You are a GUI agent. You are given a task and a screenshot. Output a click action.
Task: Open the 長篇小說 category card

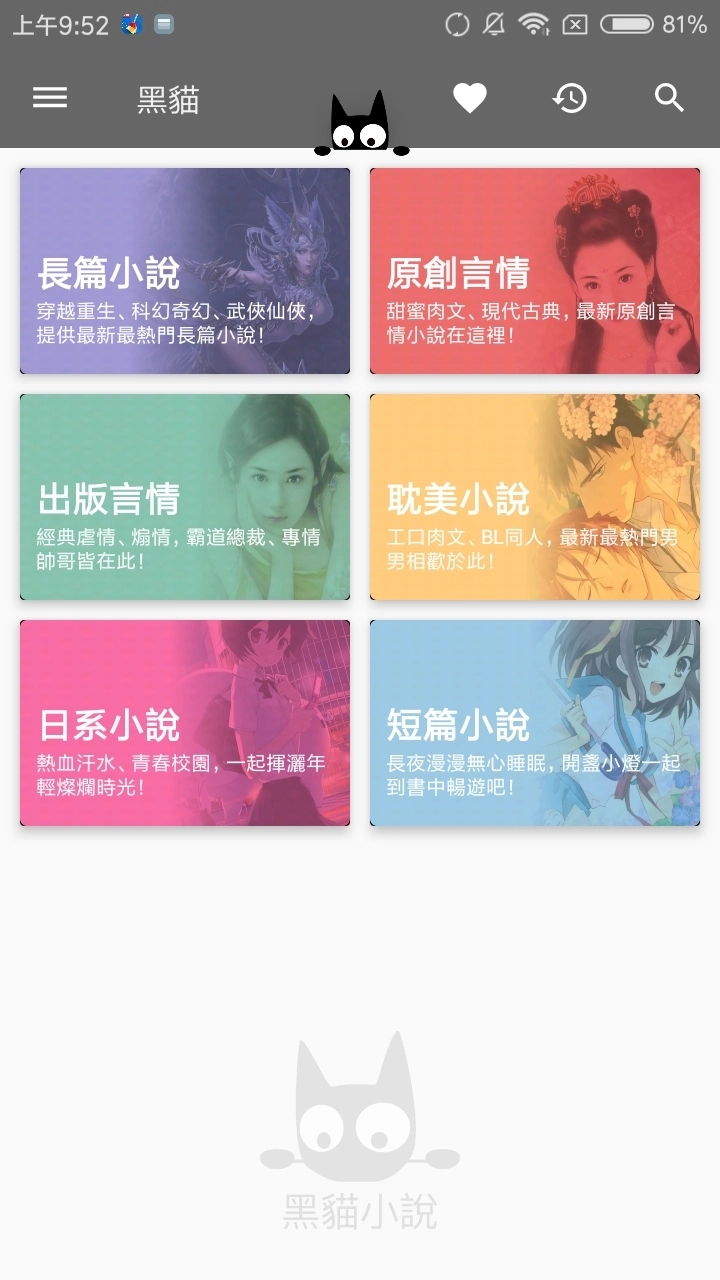pyautogui.click(x=185, y=270)
